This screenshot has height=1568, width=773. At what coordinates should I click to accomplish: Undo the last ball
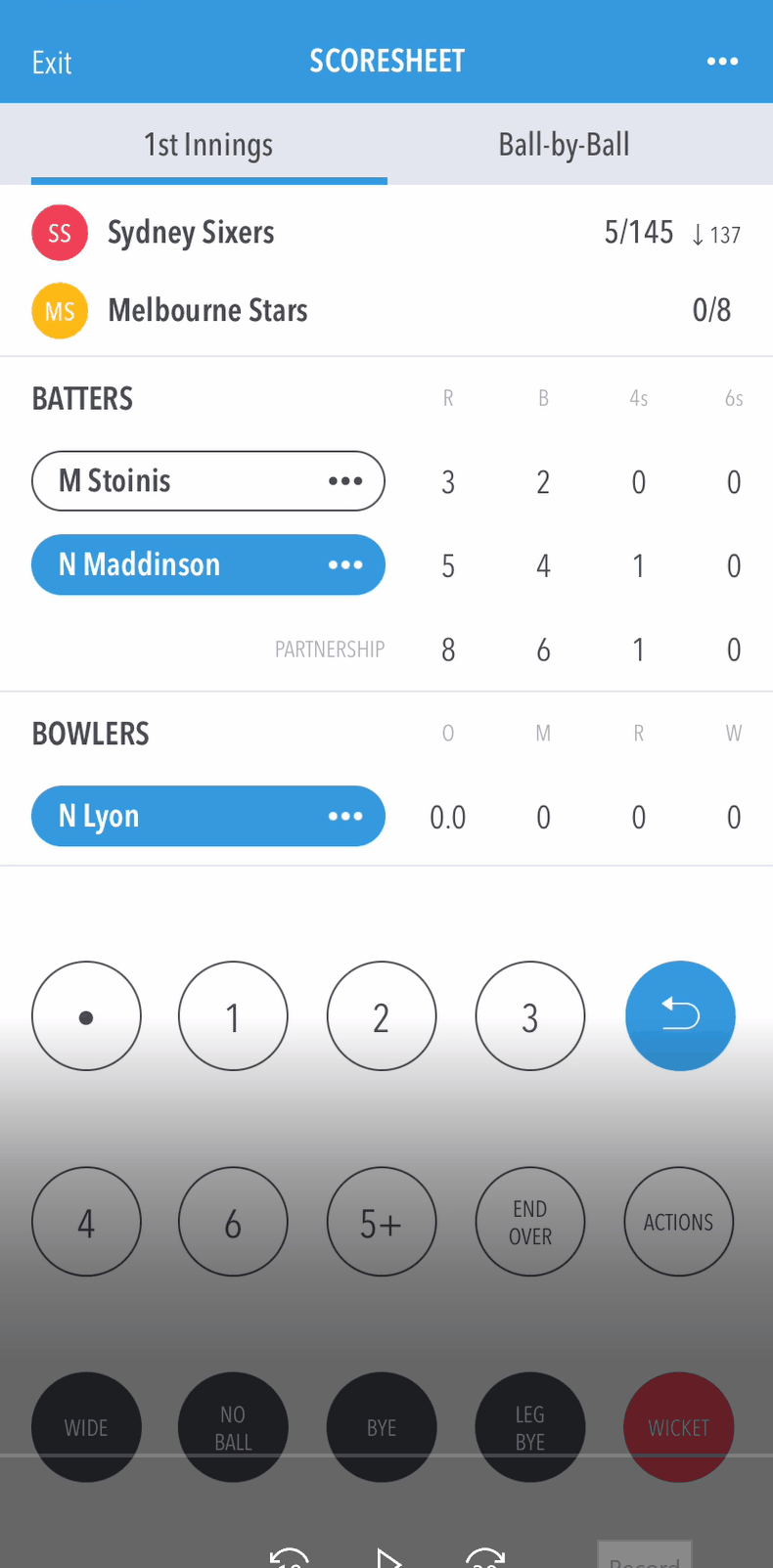pyautogui.click(x=679, y=1015)
